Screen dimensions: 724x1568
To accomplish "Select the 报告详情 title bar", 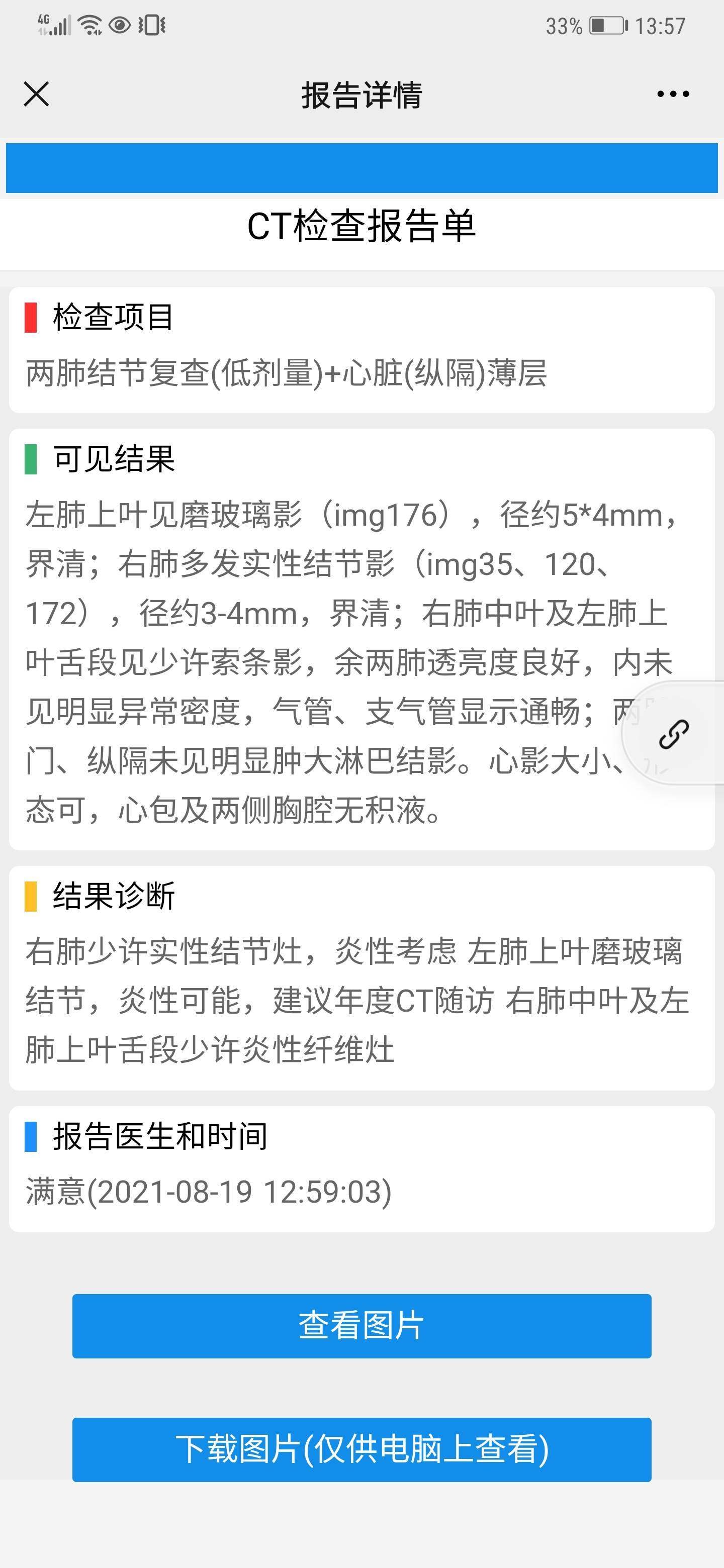I will tap(361, 94).
